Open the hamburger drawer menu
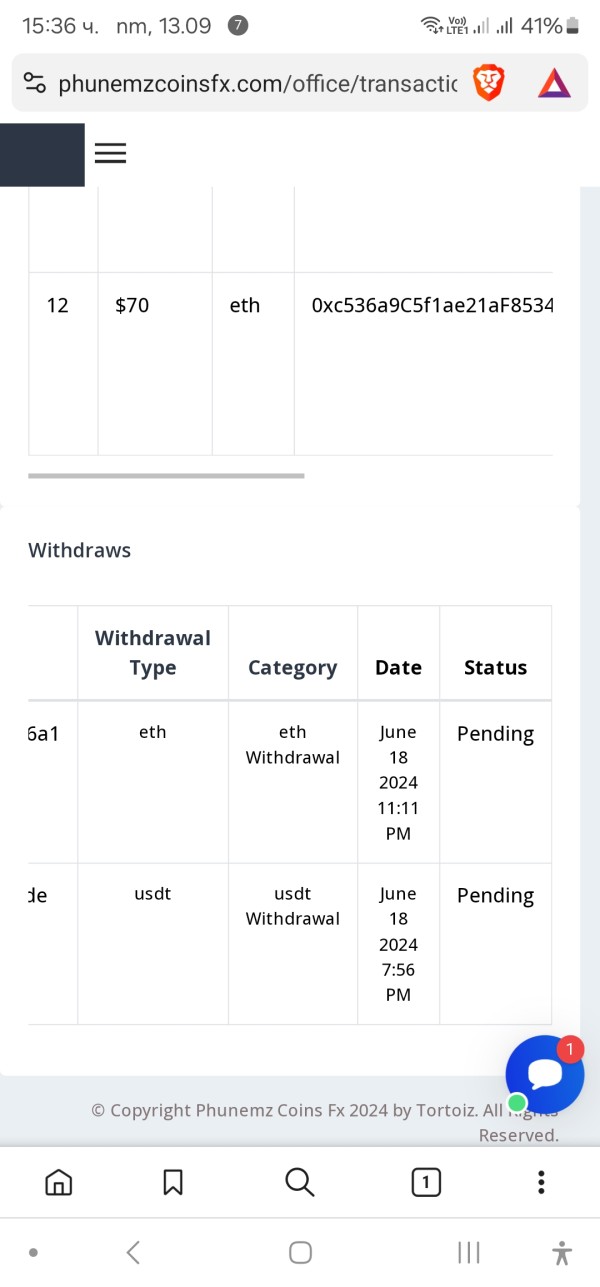Viewport: 600px width, 1287px height. pyautogui.click(x=110, y=153)
